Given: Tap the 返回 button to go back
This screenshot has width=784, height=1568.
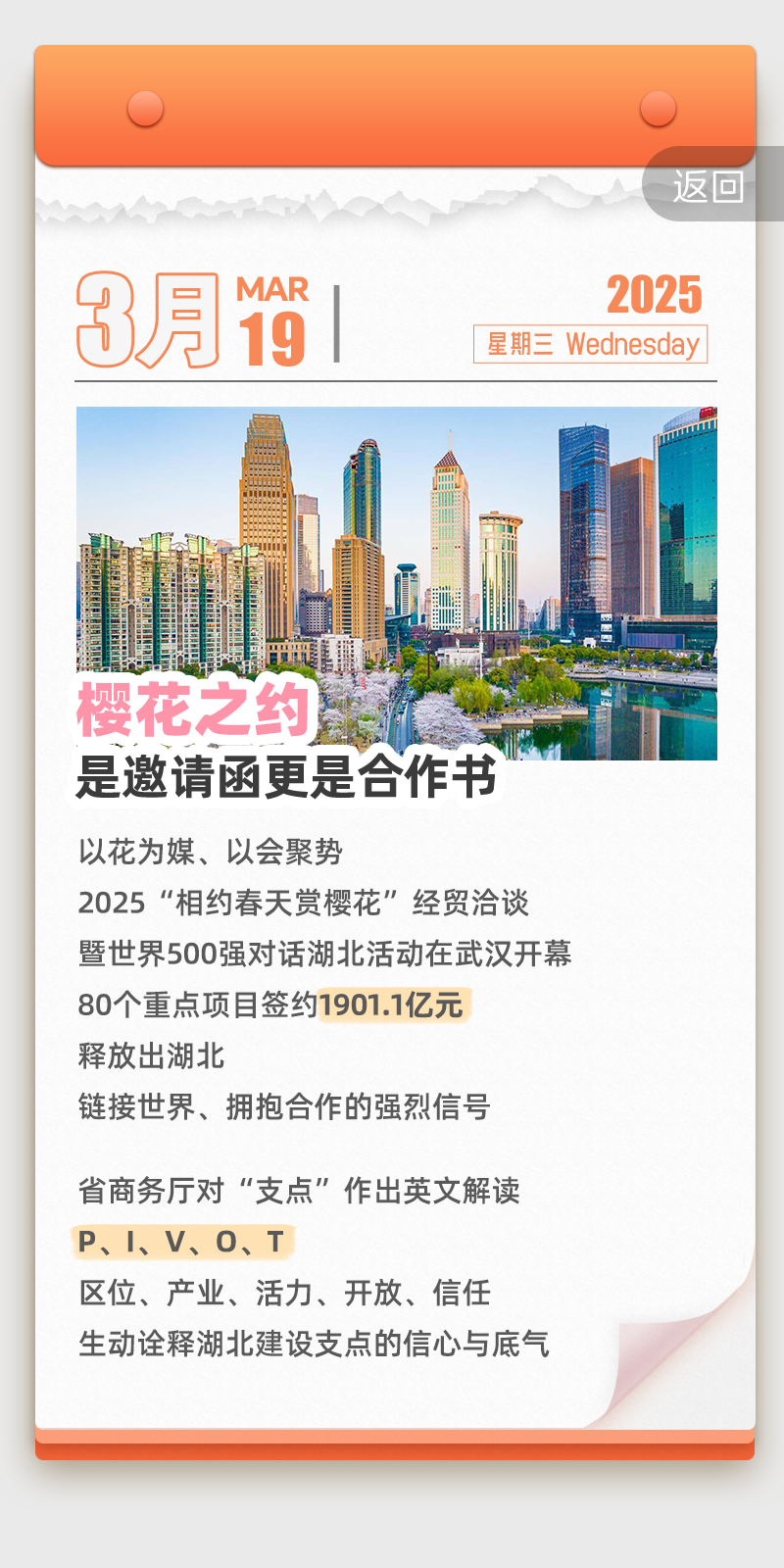Looking at the screenshot, I should tap(710, 185).
